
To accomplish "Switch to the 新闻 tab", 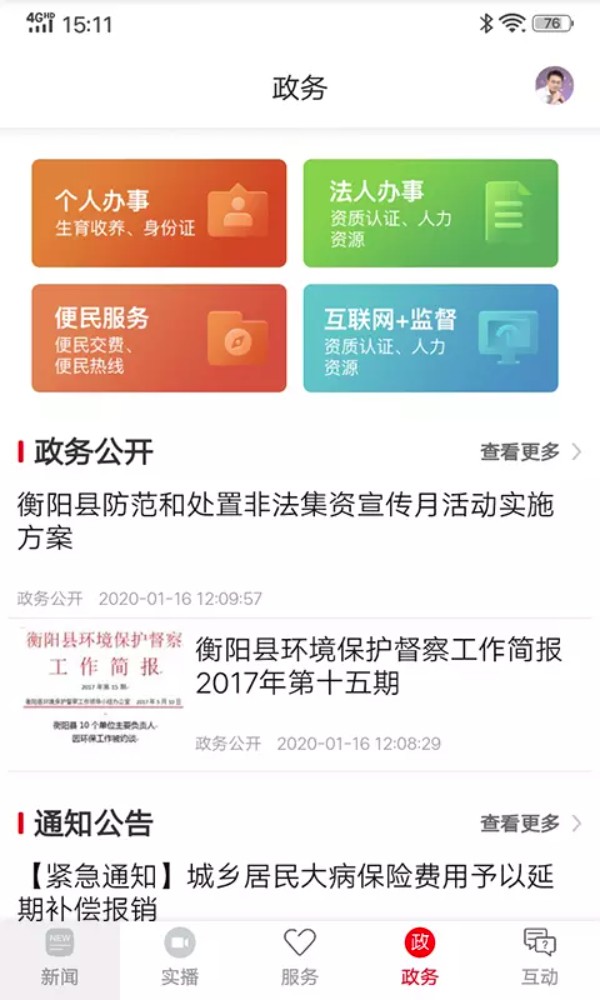I will pos(60,958).
